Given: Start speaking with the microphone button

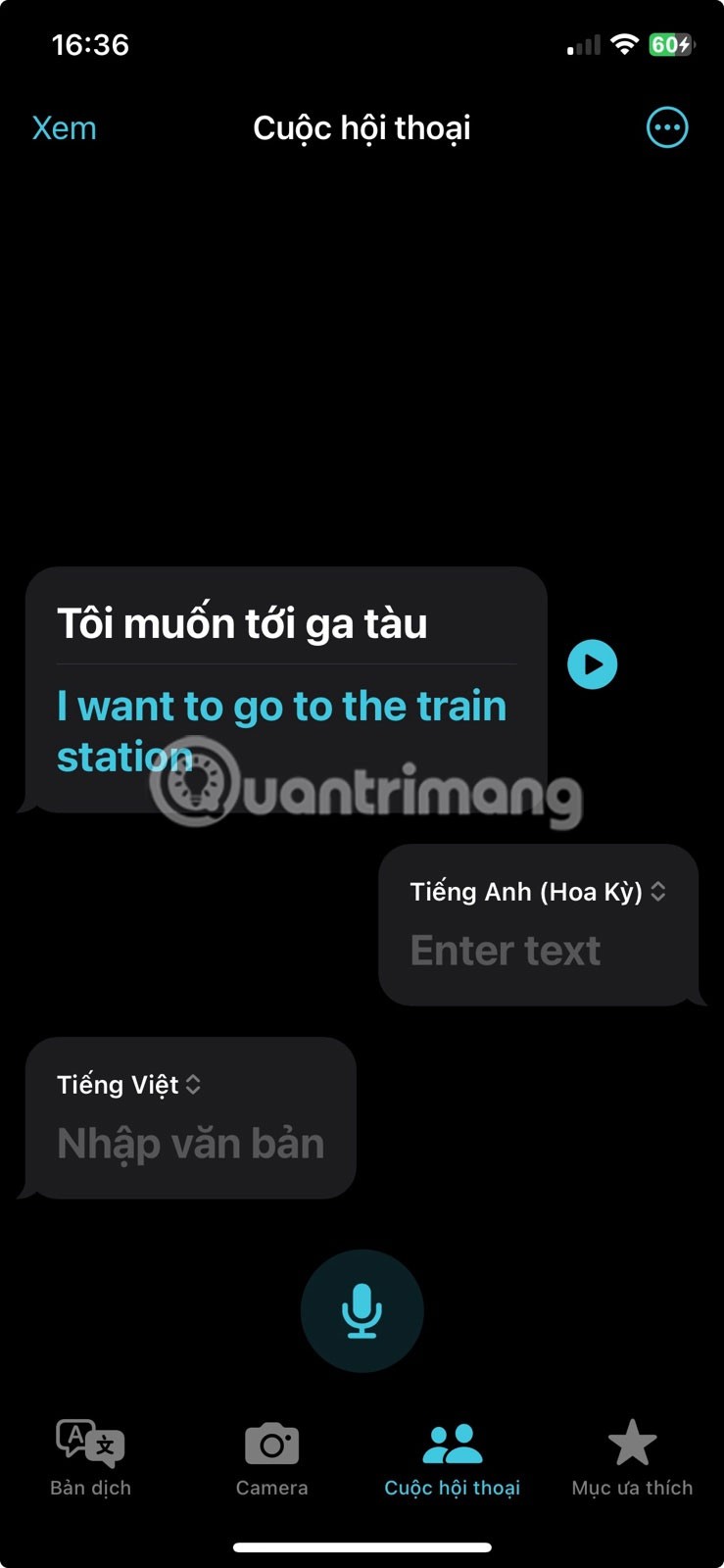Looking at the screenshot, I should tap(362, 1310).
